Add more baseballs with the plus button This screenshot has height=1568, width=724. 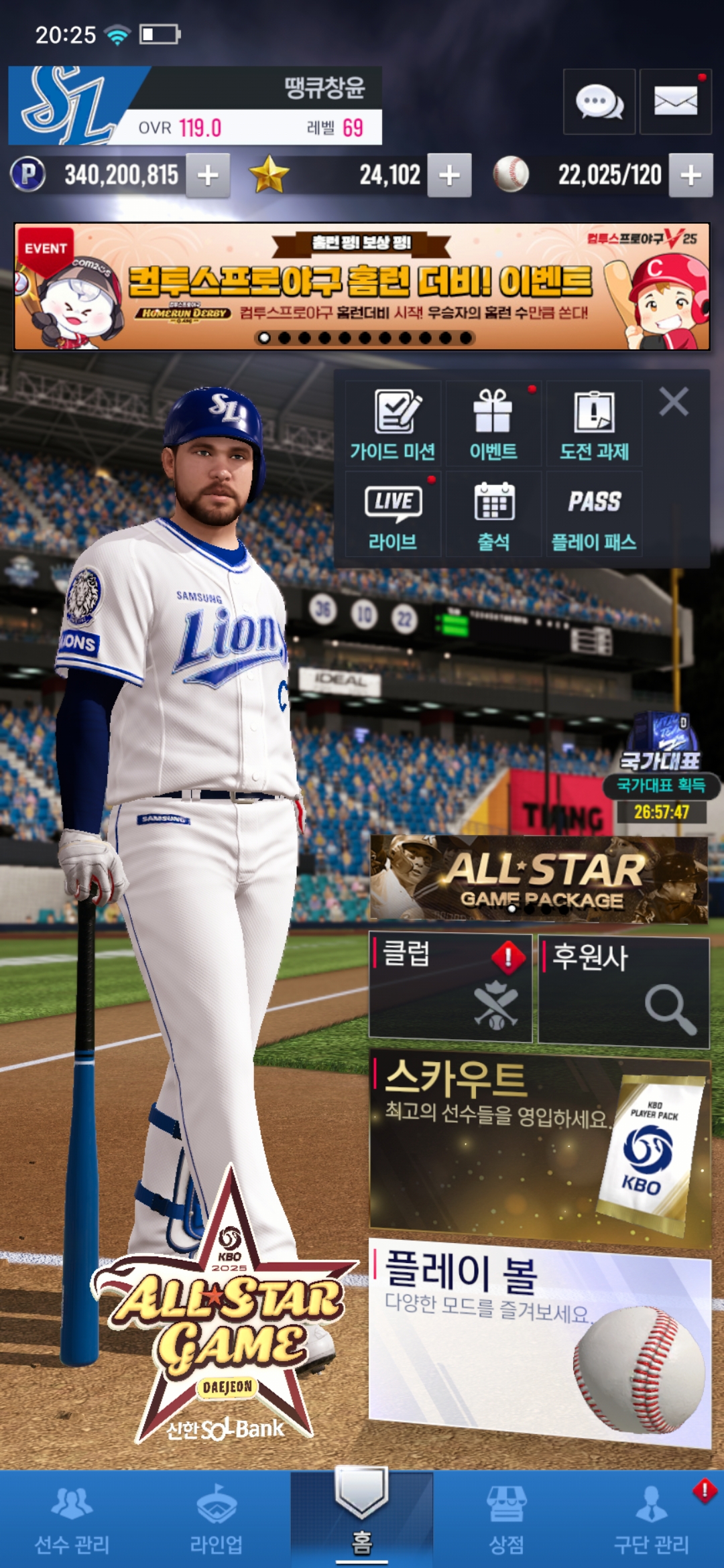tap(690, 176)
